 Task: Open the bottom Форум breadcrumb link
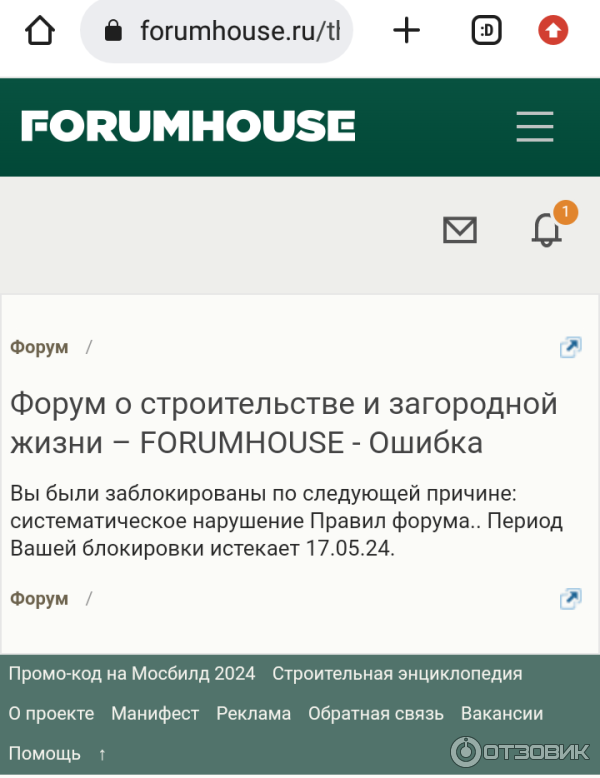(x=40, y=599)
